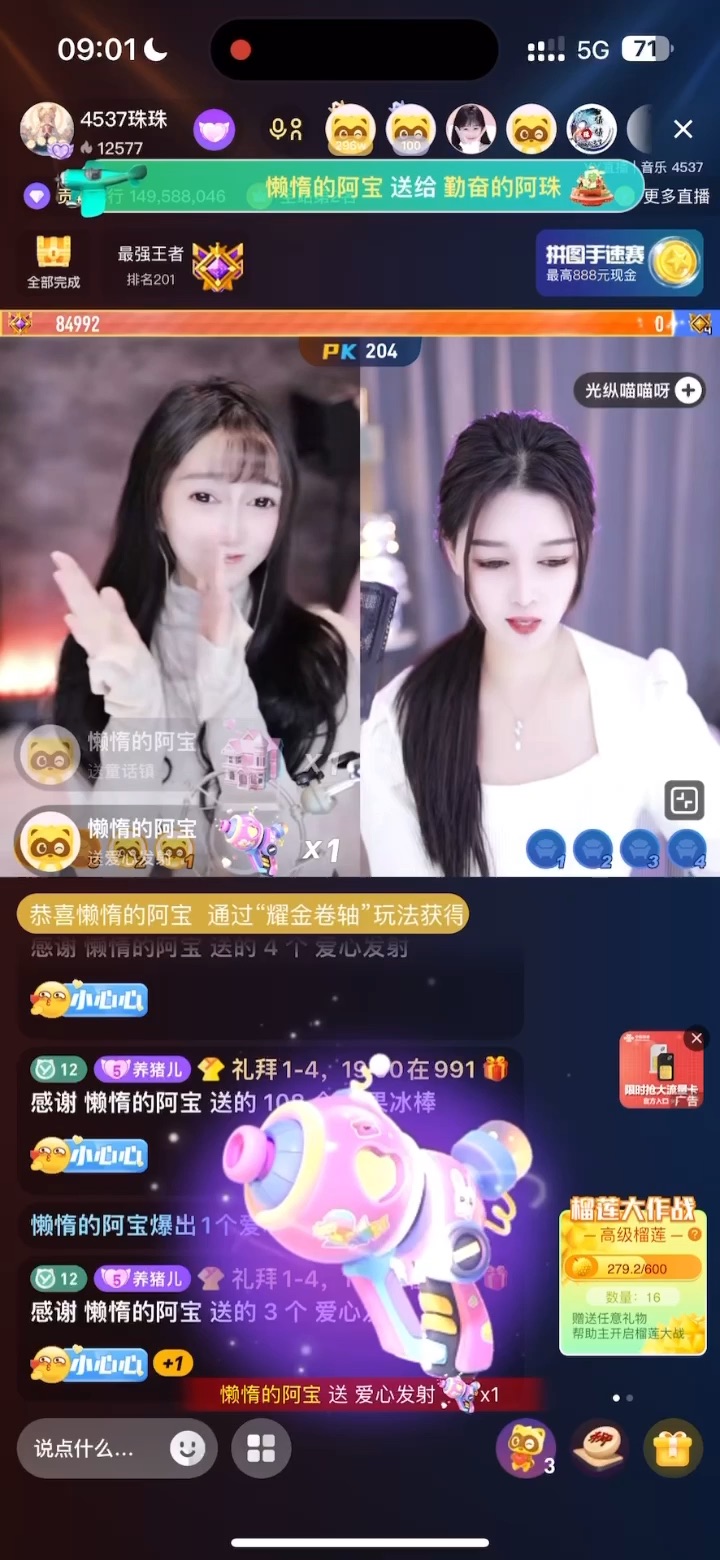Follow opponent streamer 光纵喵喵呀
The width and height of the screenshot is (720, 1560).
[x=689, y=390]
